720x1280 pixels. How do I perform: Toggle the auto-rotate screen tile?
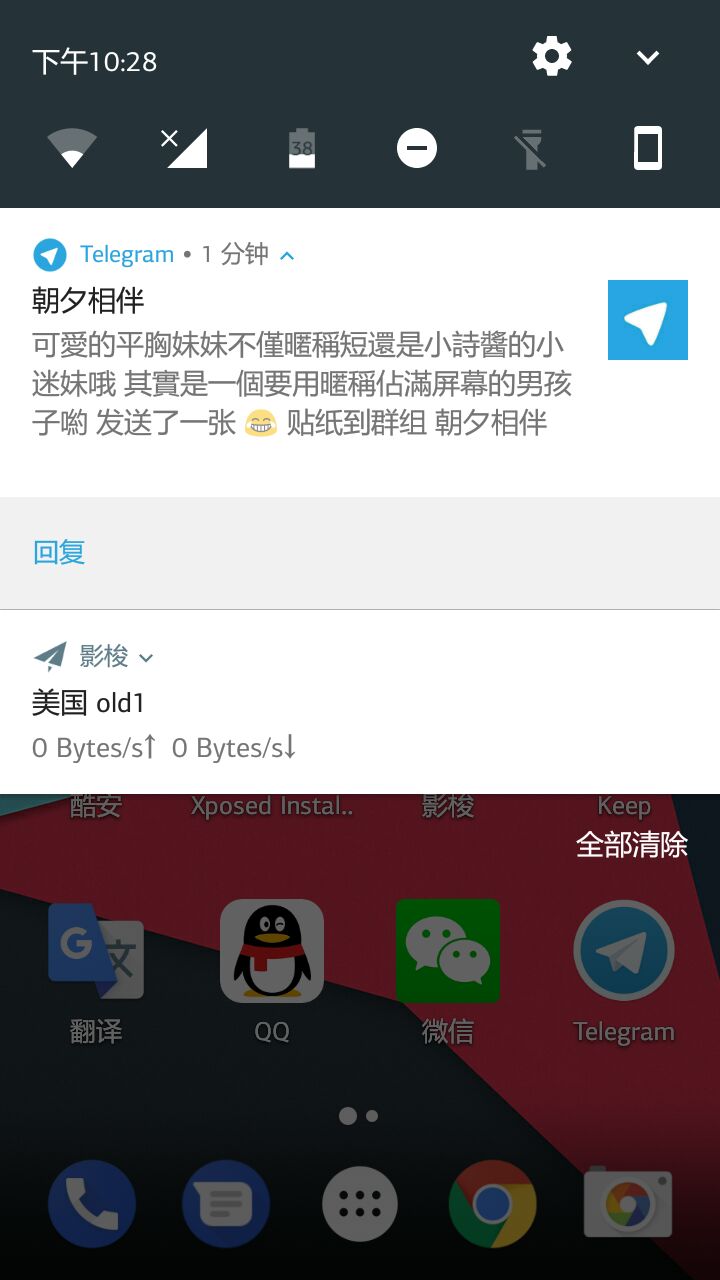coord(647,150)
